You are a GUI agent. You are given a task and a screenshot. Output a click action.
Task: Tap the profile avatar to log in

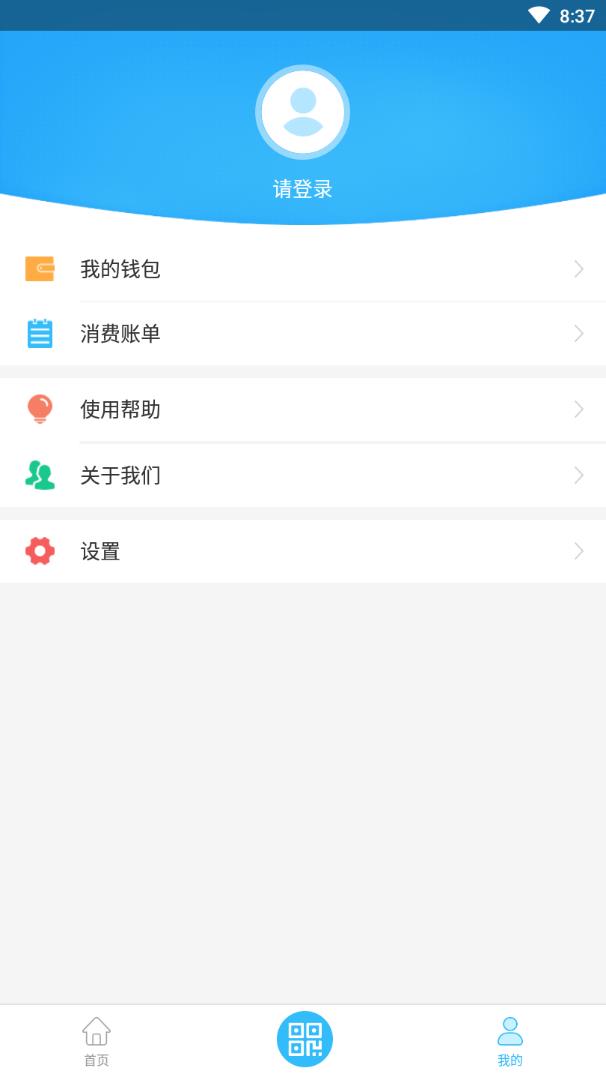(302, 112)
